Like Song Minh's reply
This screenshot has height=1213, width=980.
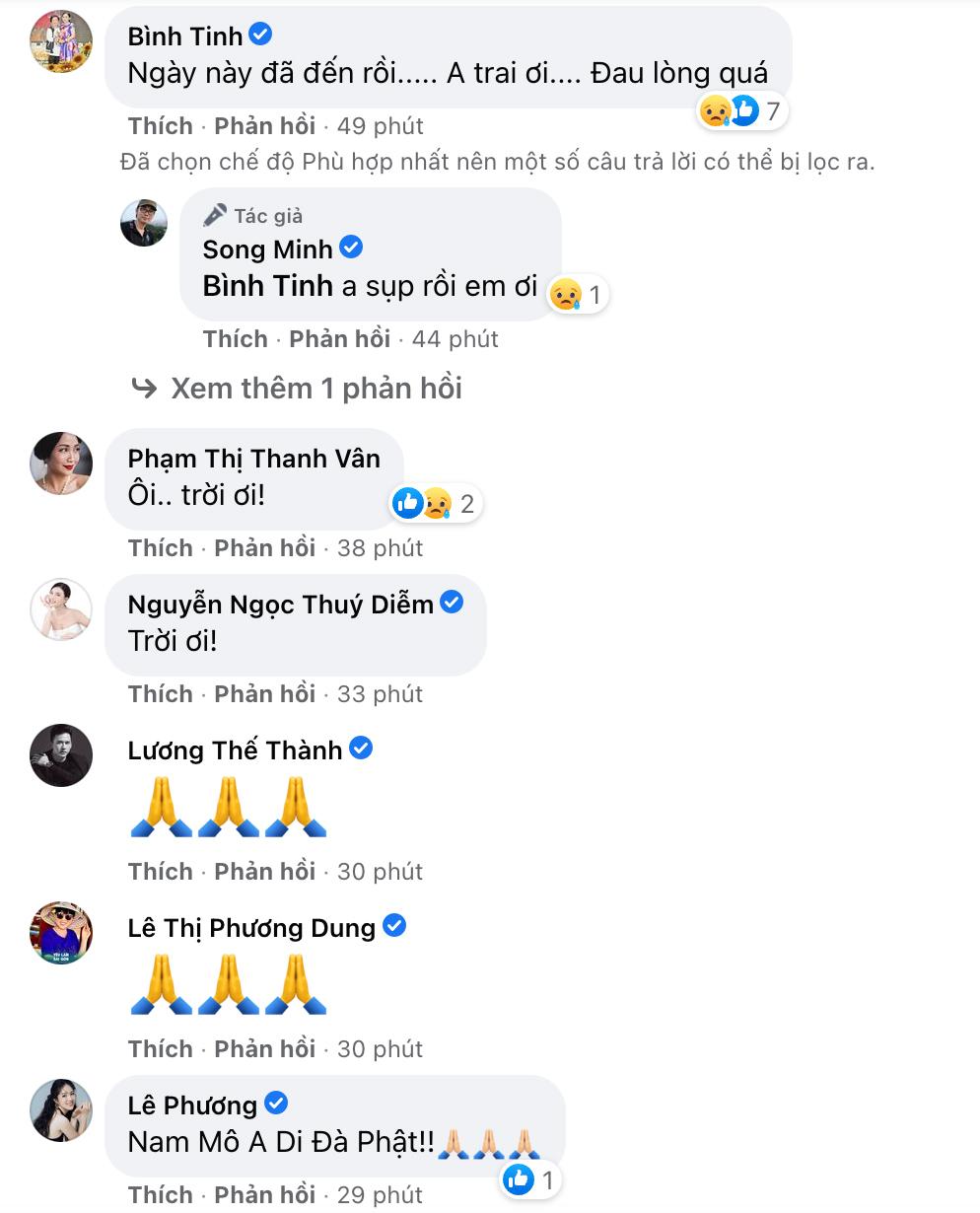click(x=235, y=339)
